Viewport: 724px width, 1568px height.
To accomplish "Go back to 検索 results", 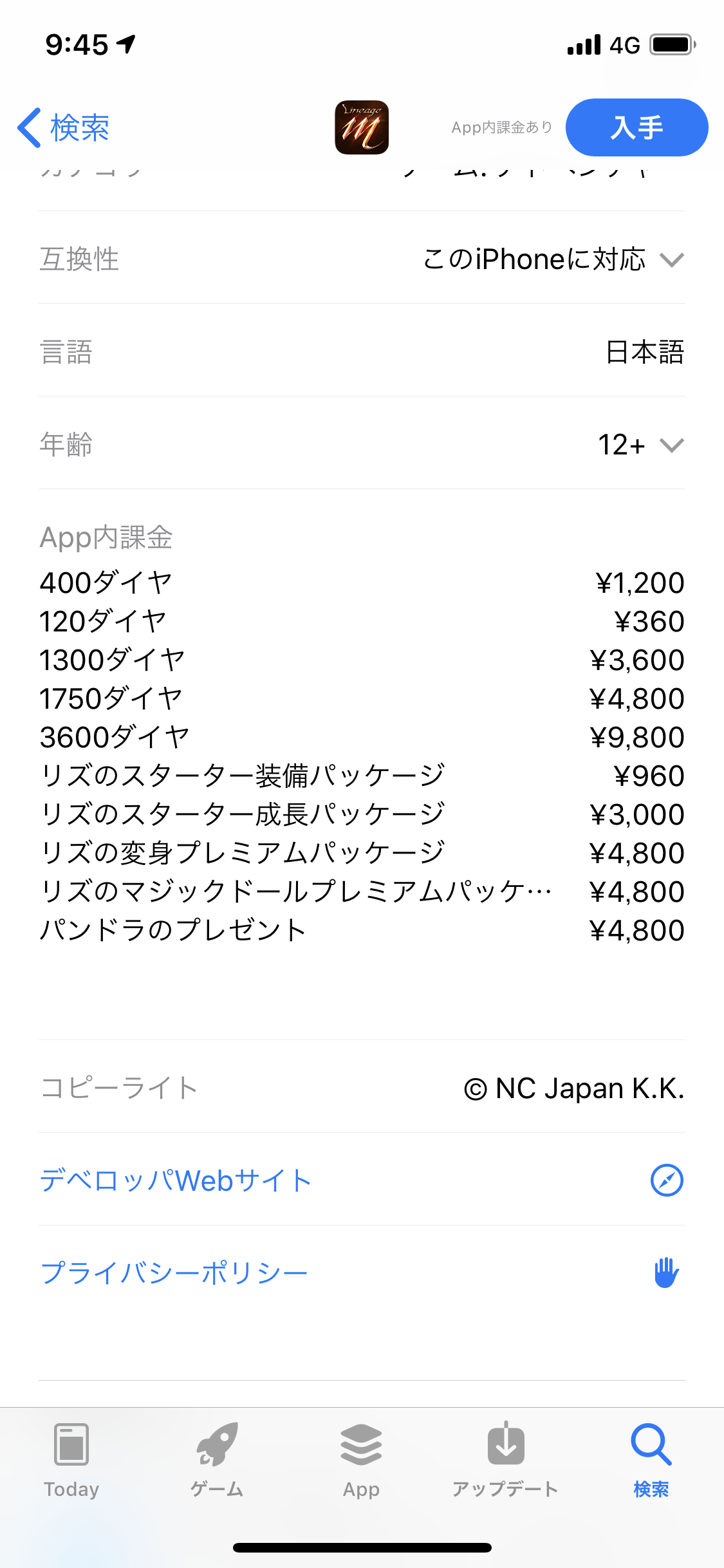I will (x=63, y=127).
